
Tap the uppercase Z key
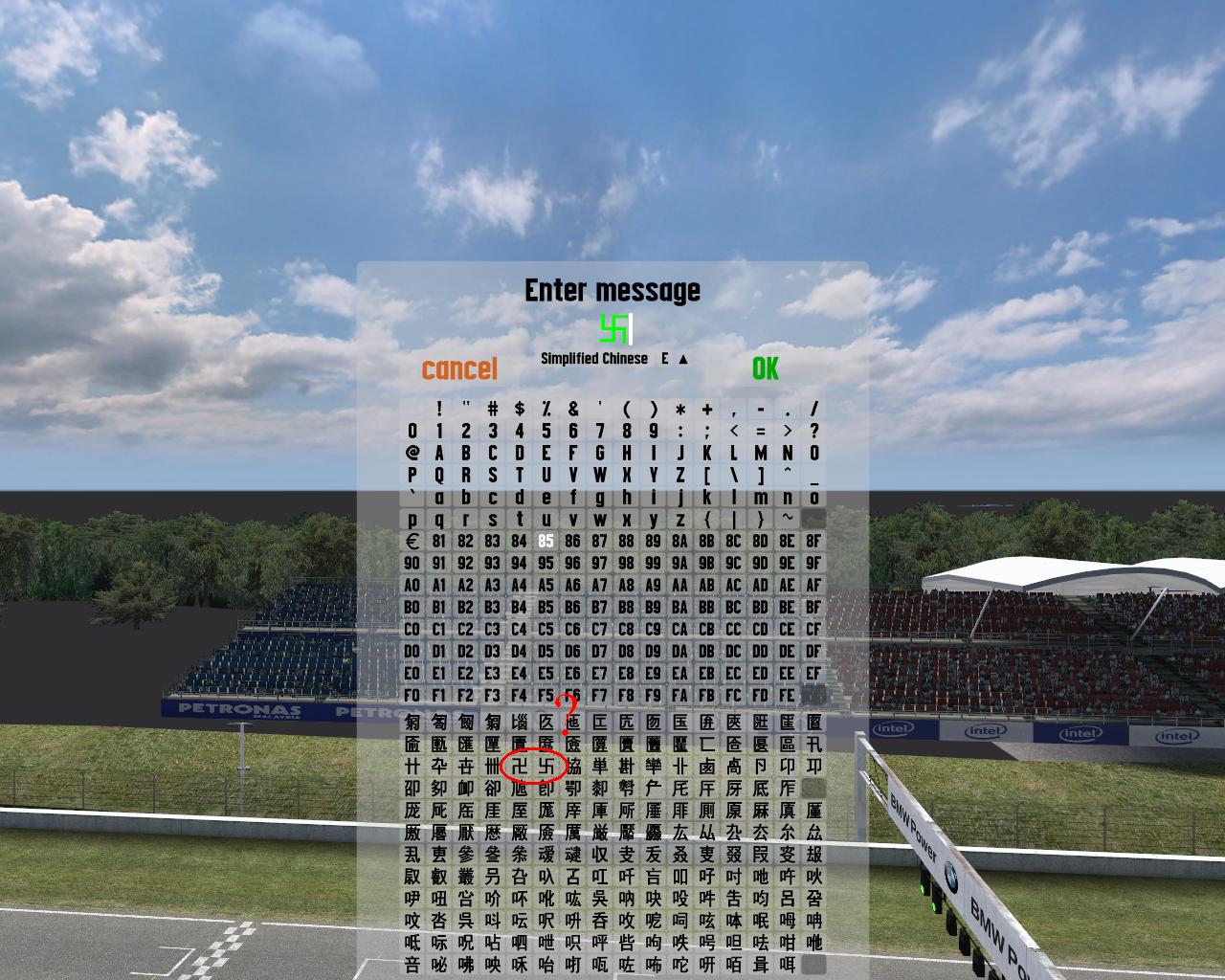(680, 475)
